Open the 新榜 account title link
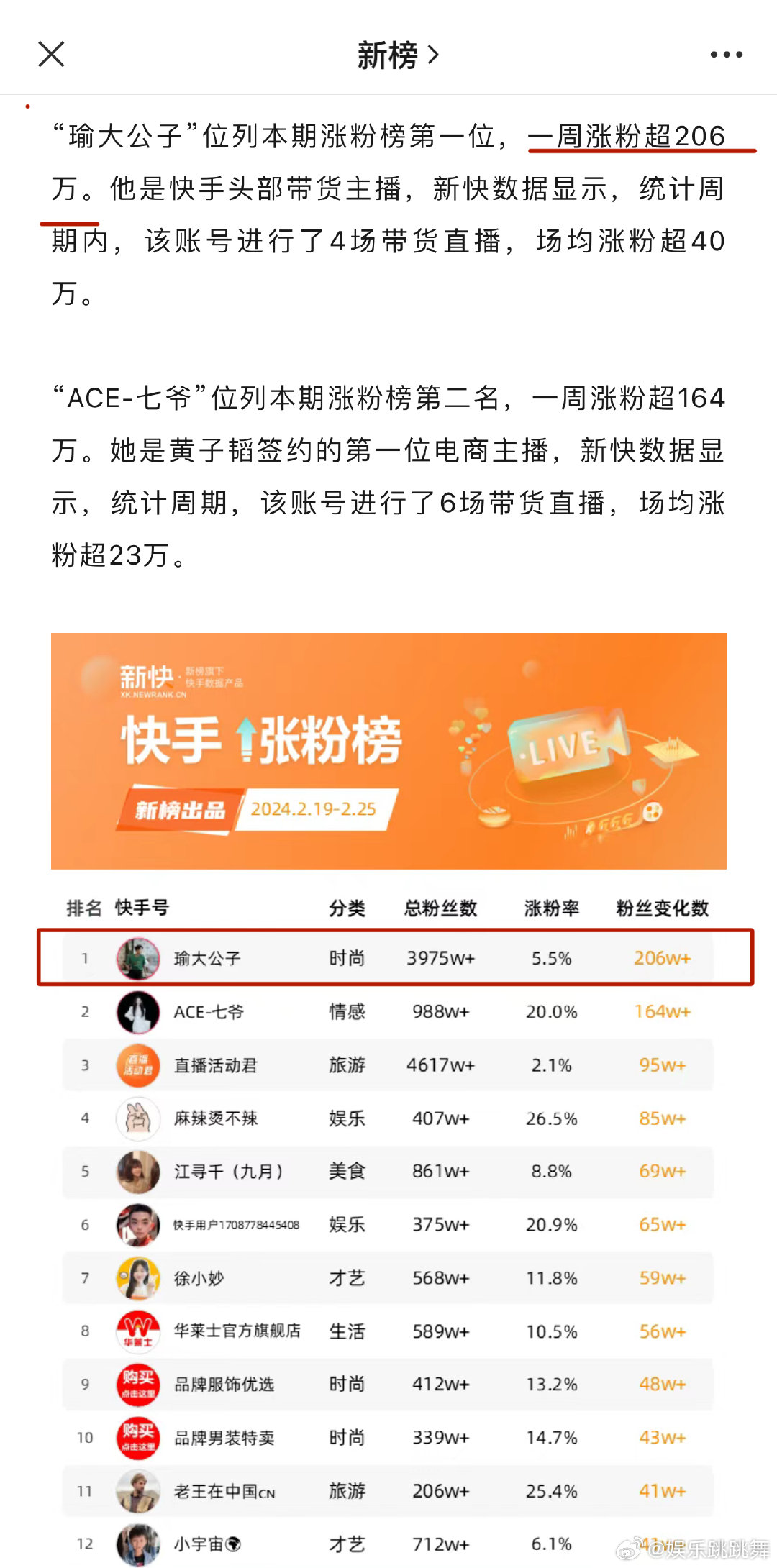The height and width of the screenshot is (1568, 777). (398, 55)
